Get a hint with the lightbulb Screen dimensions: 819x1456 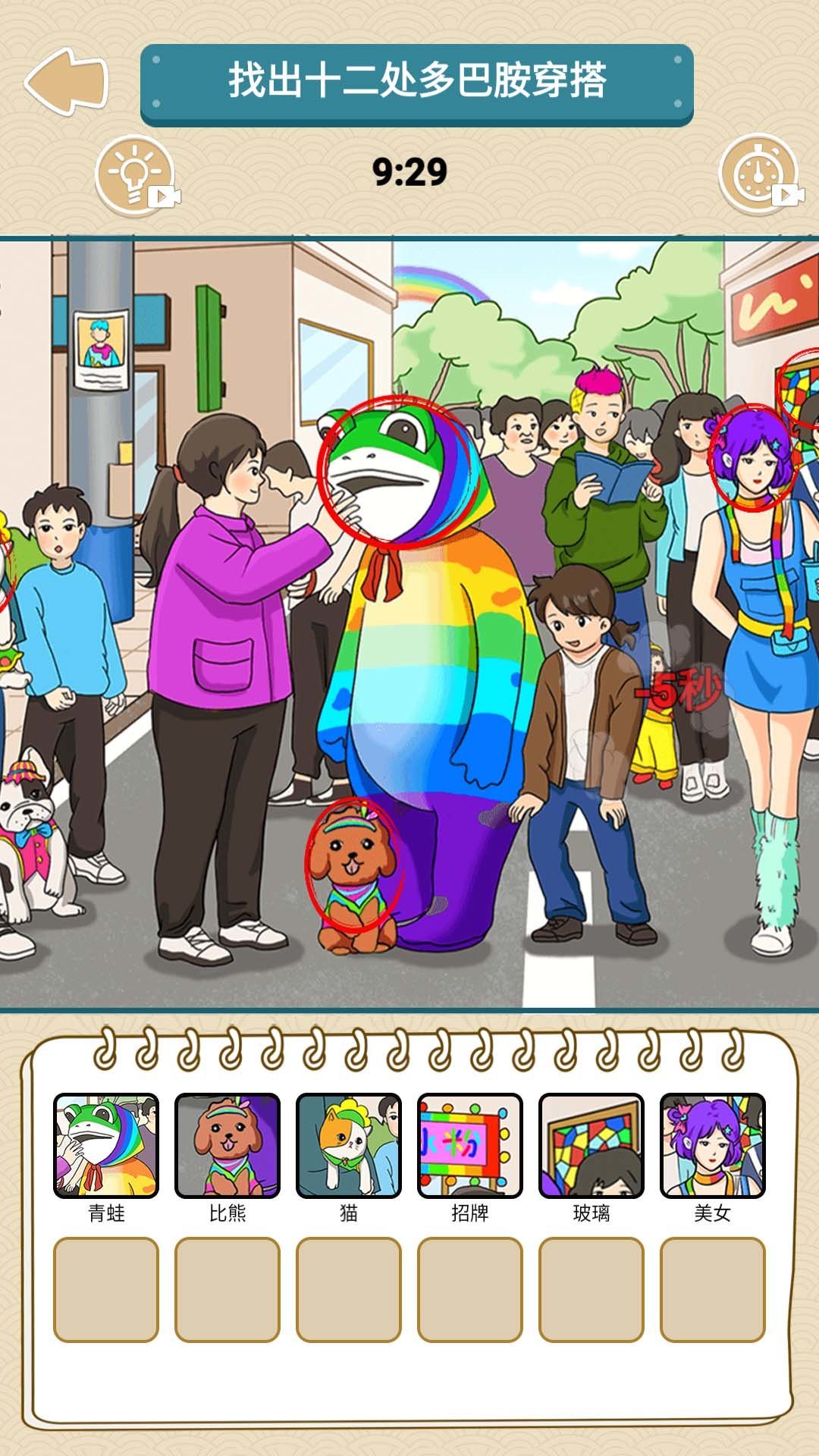coord(135,175)
